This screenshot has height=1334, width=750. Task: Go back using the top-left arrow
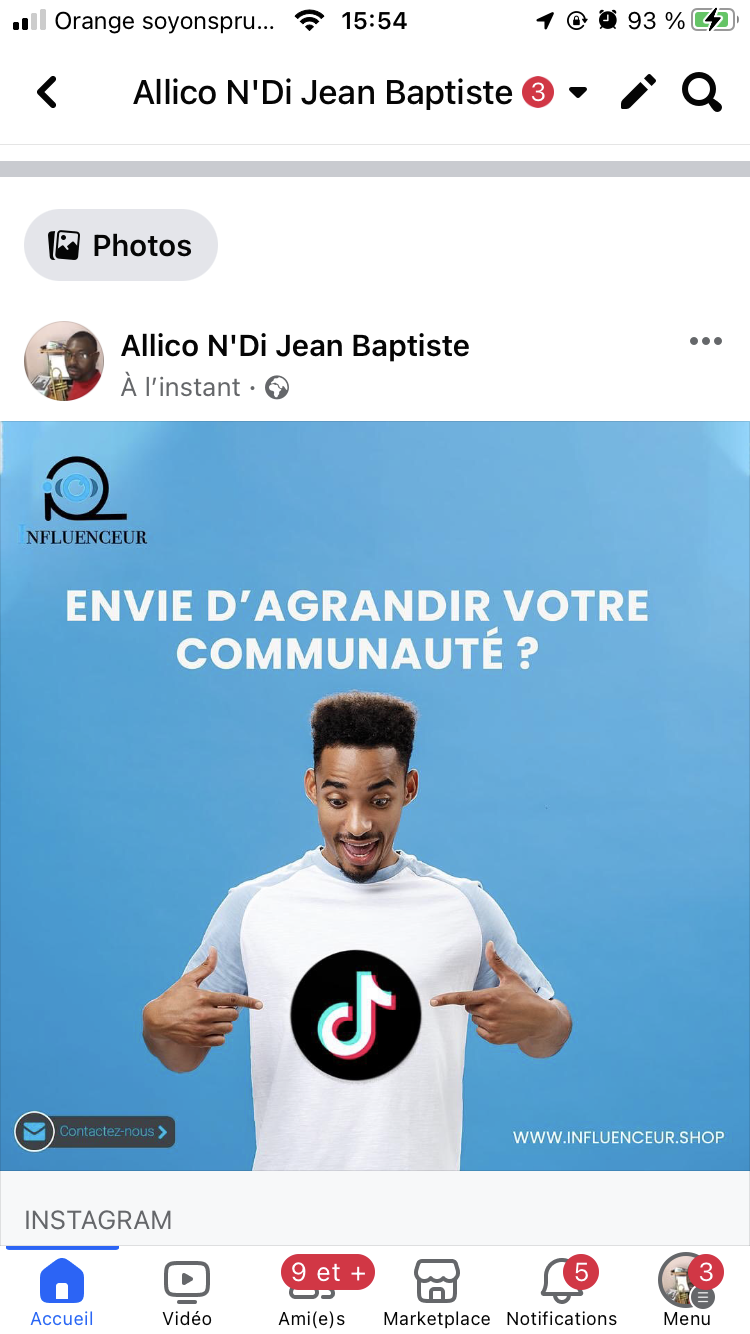pyautogui.click(x=47, y=93)
